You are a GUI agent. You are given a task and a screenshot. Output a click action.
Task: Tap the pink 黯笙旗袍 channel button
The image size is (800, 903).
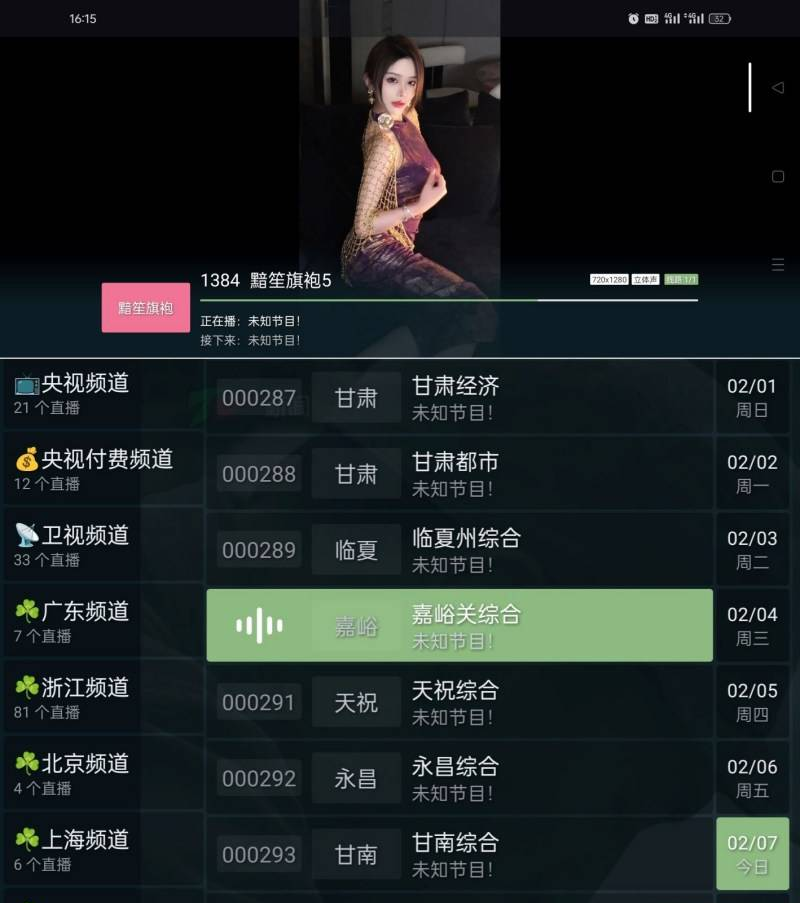tap(146, 307)
